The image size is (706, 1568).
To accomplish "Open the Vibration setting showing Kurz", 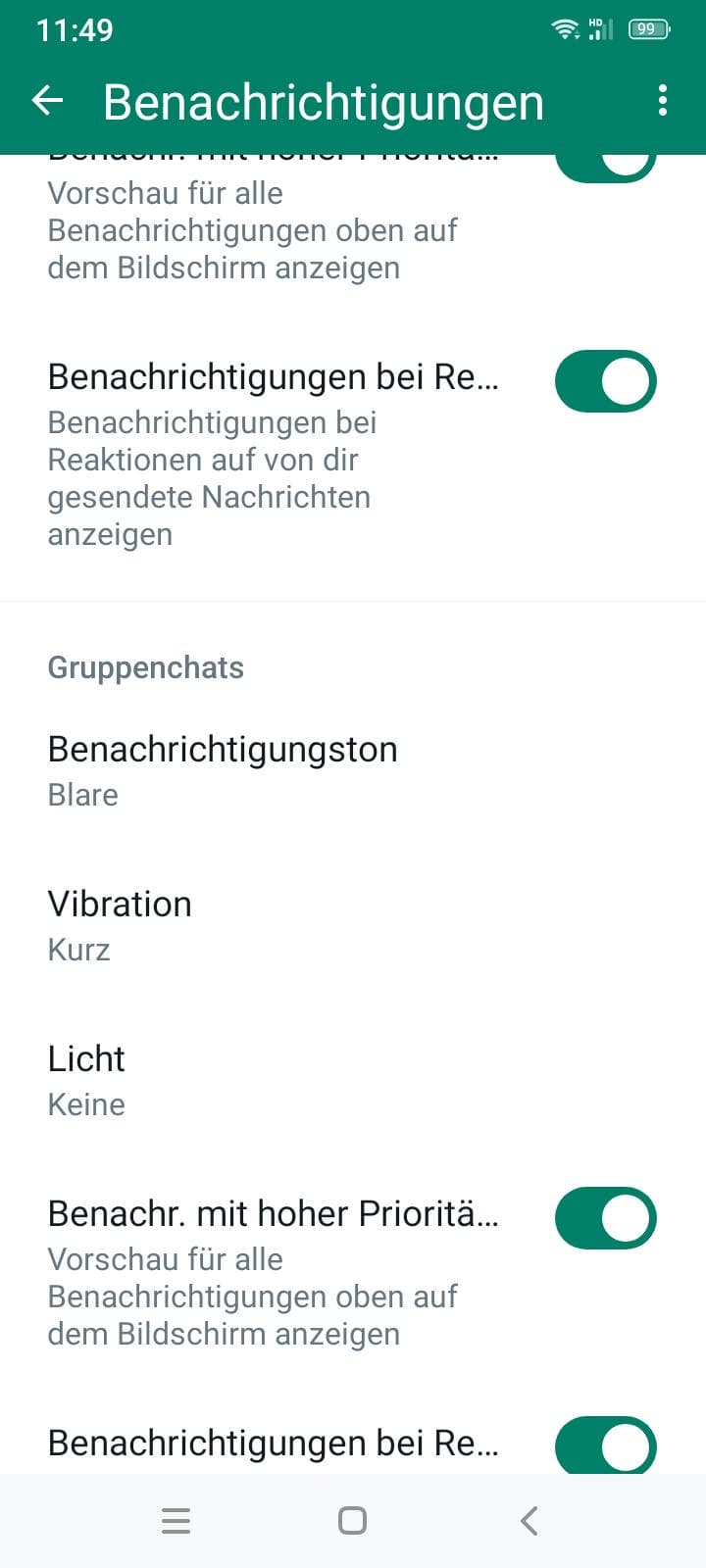I will 353,926.
